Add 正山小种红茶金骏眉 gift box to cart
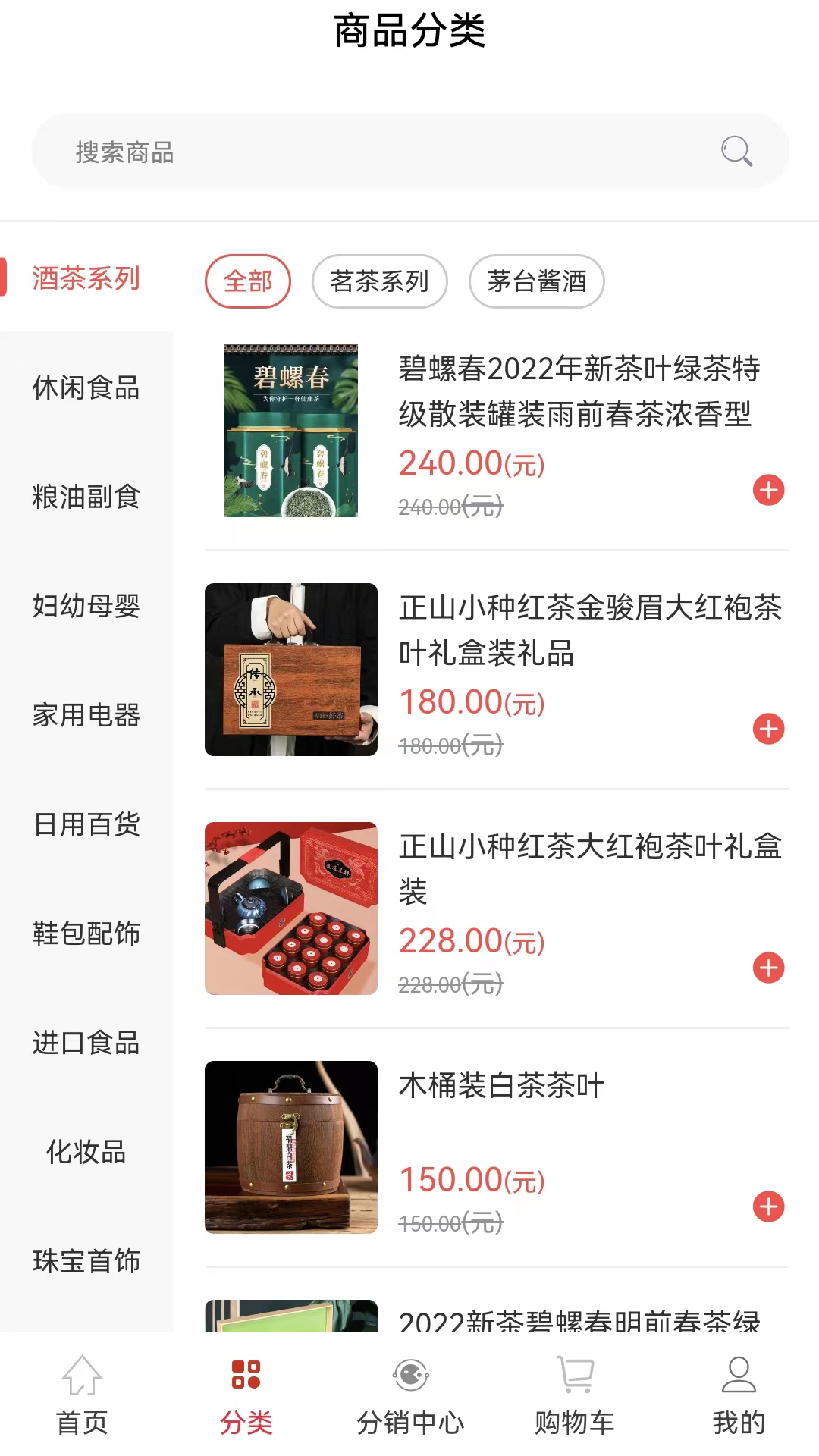This screenshot has width=819, height=1456. (x=768, y=729)
